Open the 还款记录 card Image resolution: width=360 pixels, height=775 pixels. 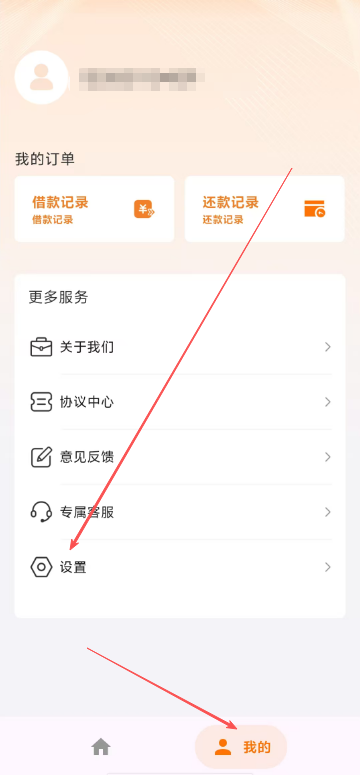[265, 209]
